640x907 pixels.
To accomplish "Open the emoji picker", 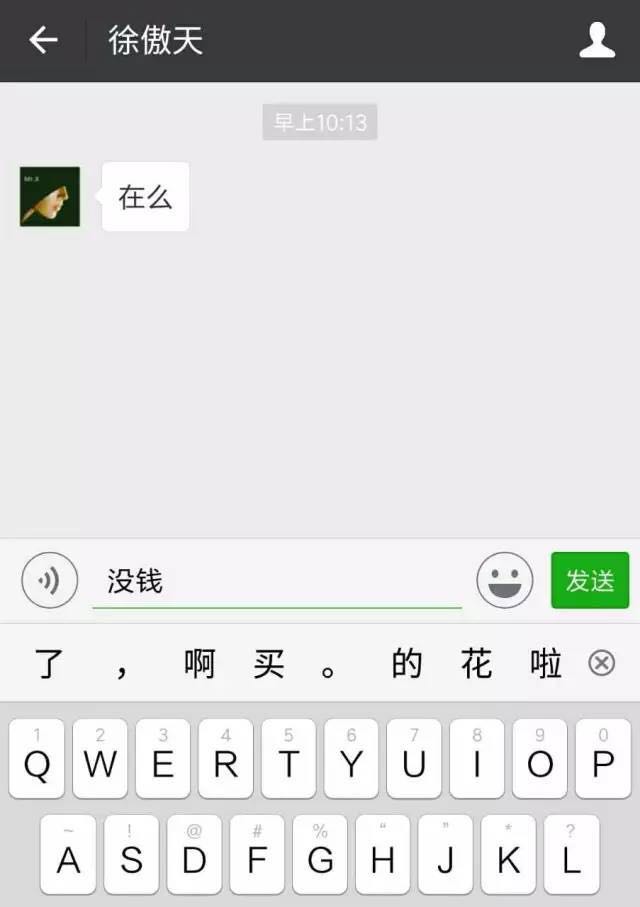I will point(505,580).
